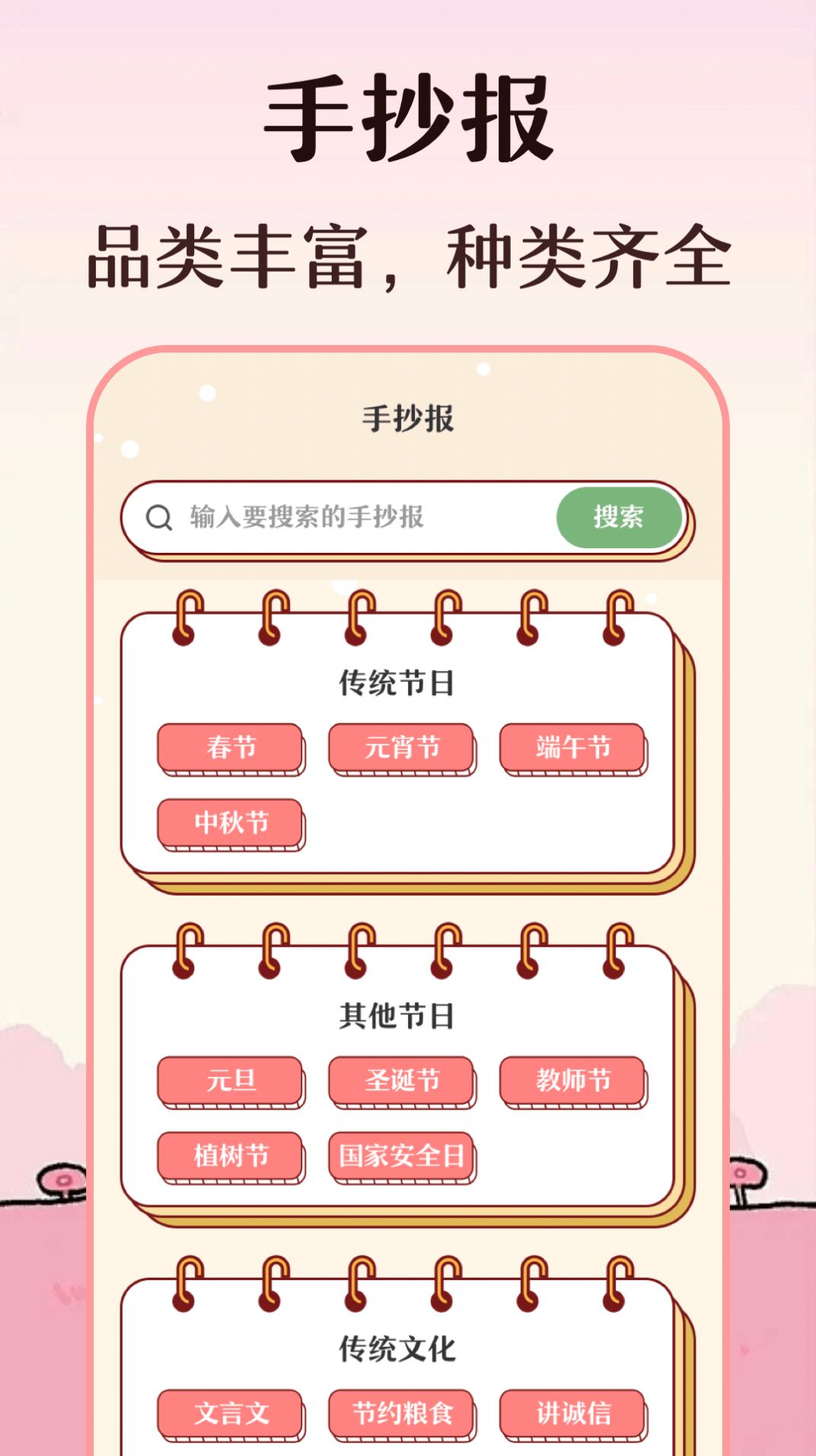
Task: Tap 节约粮食 under 传统文化
Action: pos(403,1413)
